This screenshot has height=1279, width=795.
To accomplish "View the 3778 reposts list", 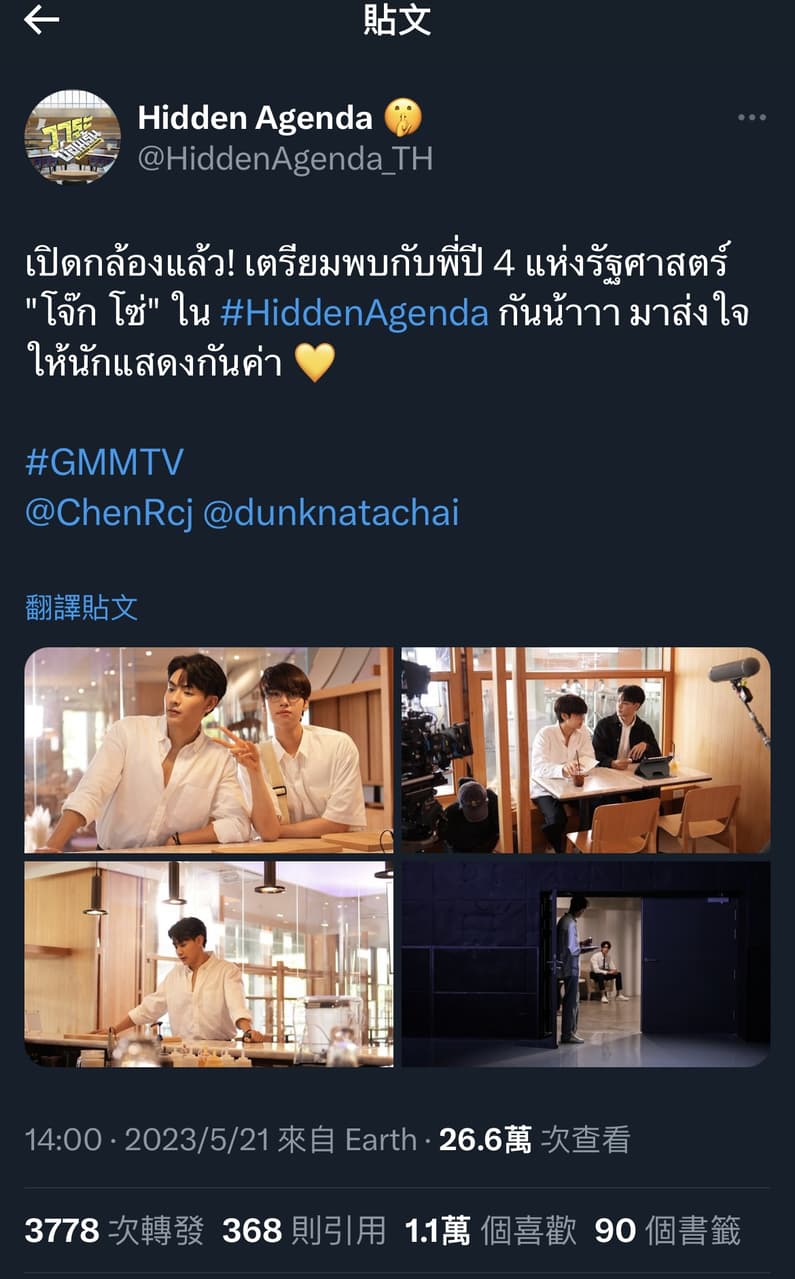I will tap(113, 1231).
